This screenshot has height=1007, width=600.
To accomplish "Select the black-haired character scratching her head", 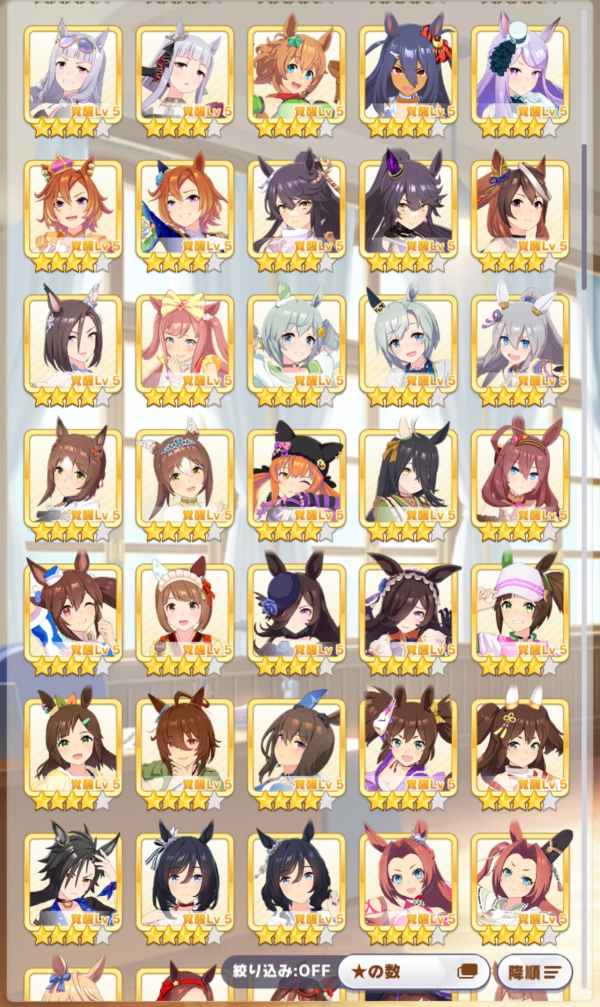I will click(73, 883).
